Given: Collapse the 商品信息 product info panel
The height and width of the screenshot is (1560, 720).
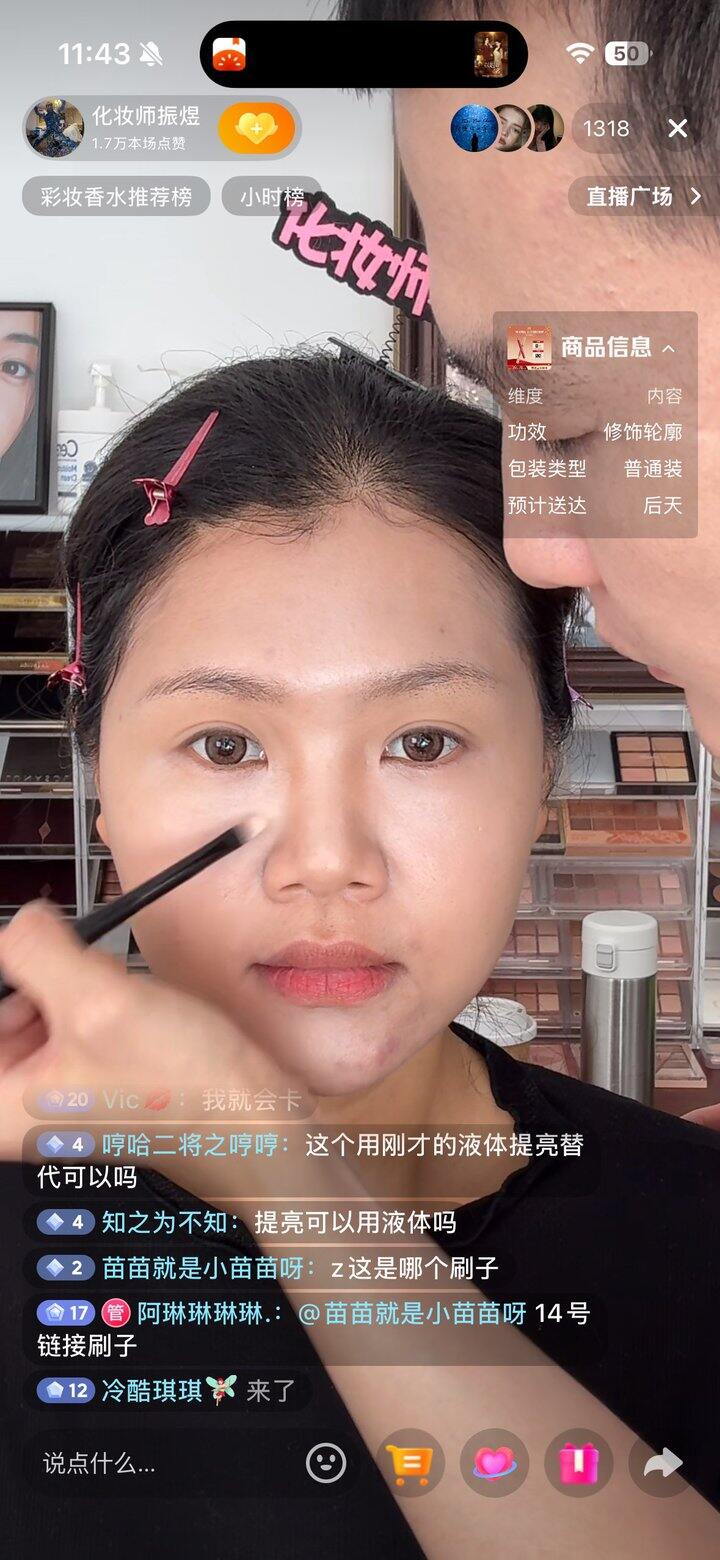Looking at the screenshot, I should point(669,348).
